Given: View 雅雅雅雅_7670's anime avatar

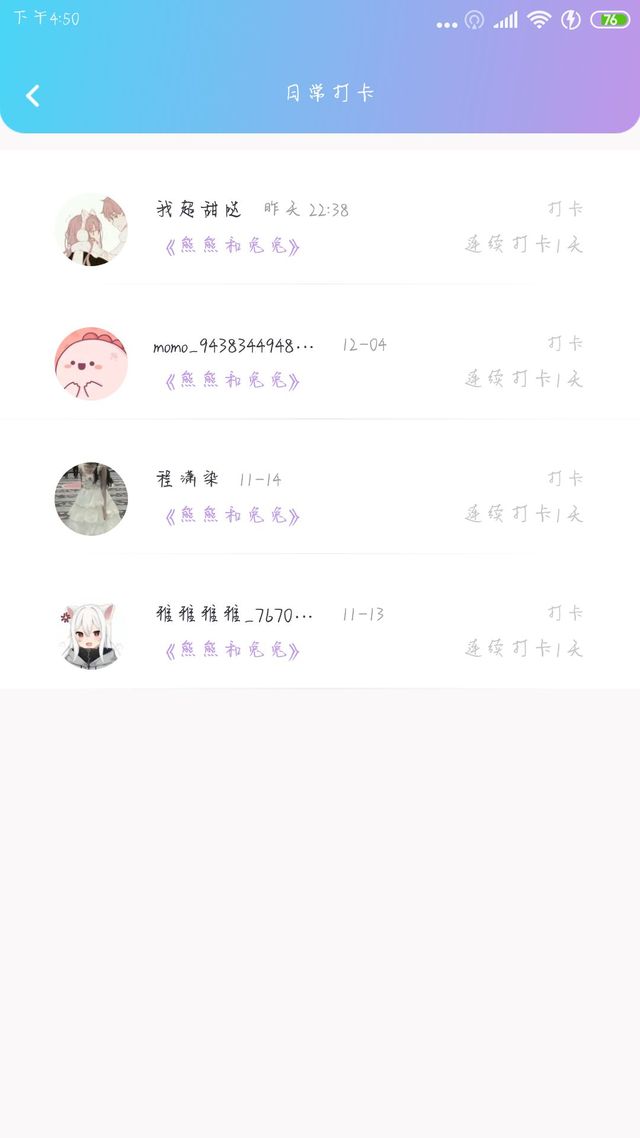Looking at the screenshot, I should pos(91,633).
